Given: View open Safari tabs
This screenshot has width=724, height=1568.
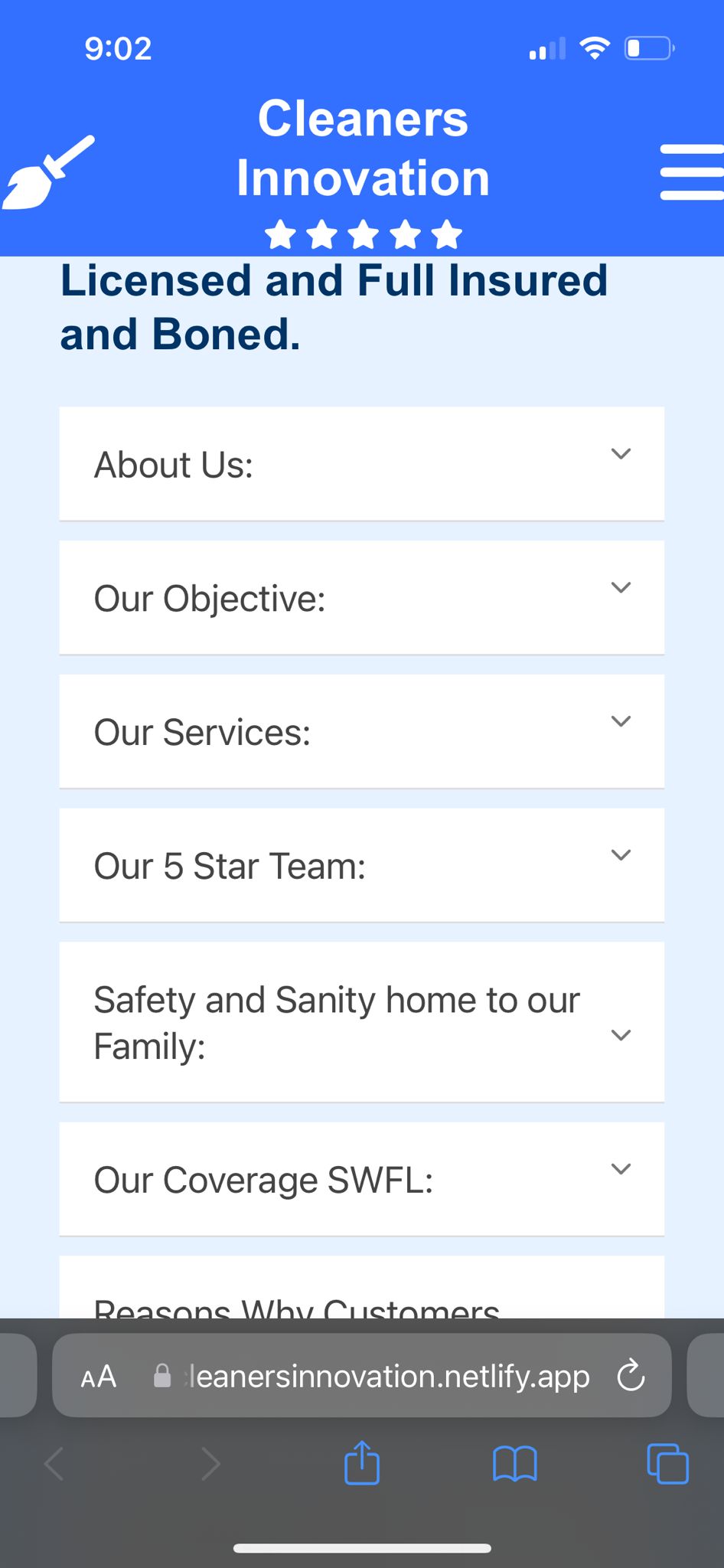Looking at the screenshot, I should [667, 1464].
